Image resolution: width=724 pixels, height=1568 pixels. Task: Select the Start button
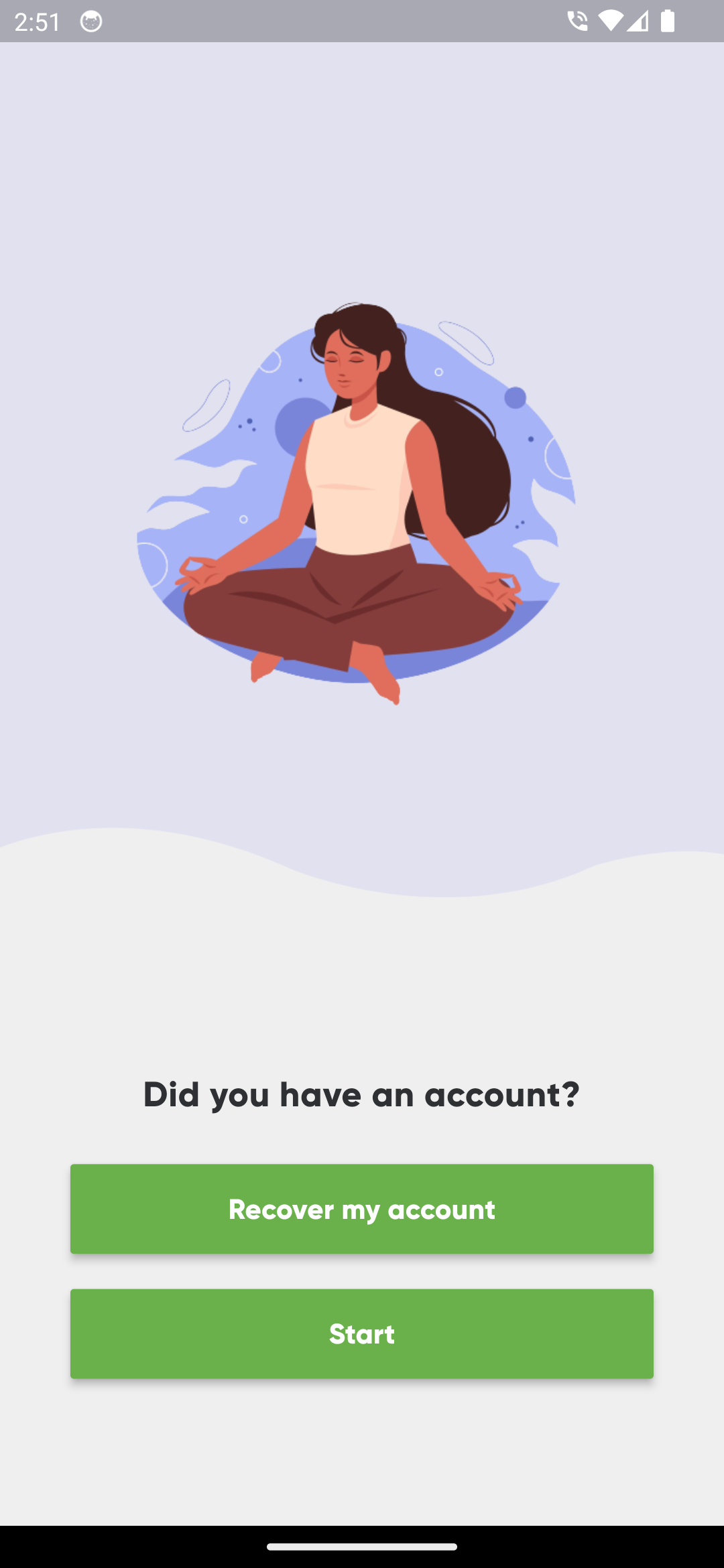362,1333
